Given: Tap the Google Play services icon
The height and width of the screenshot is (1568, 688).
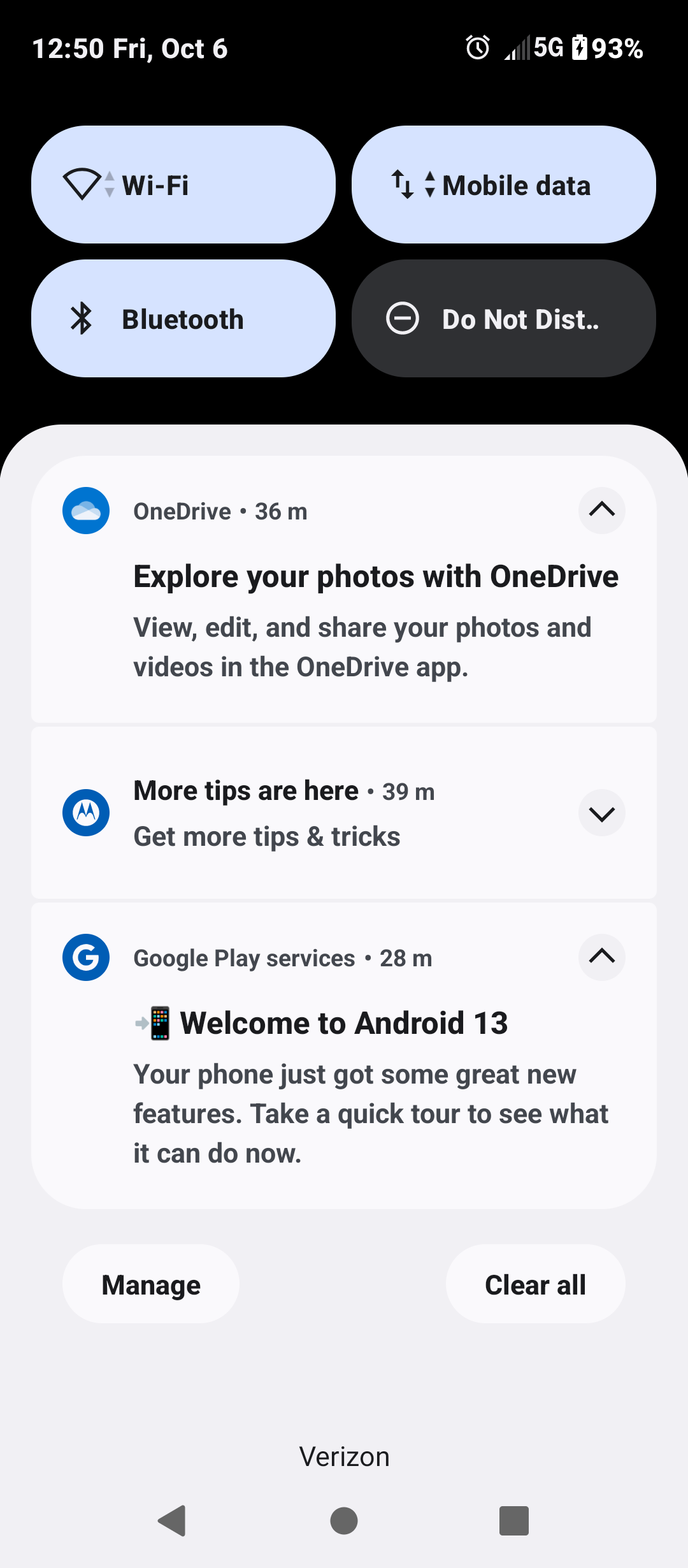Looking at the screenshot, I should [x=85, y=957].
